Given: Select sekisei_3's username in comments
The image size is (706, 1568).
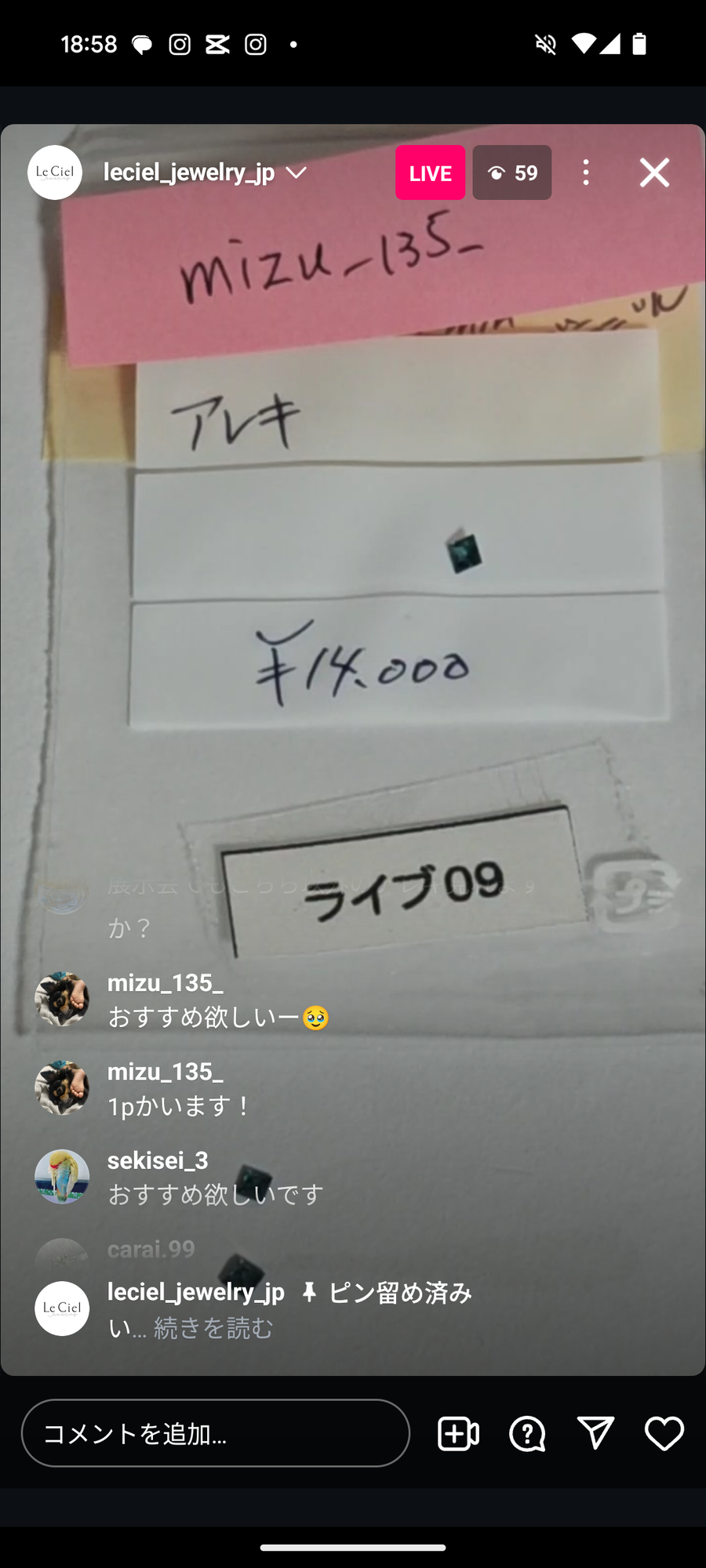Looking at the screenshot, I should [158, 1160].
